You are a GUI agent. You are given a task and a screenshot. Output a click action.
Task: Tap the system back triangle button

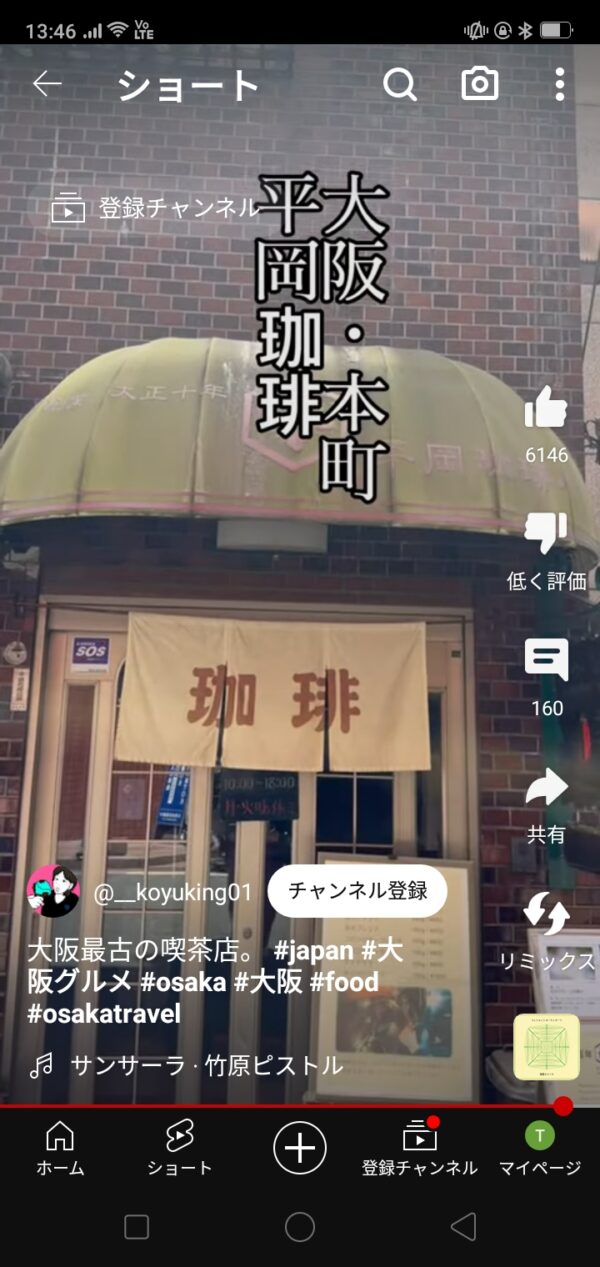463,1227
